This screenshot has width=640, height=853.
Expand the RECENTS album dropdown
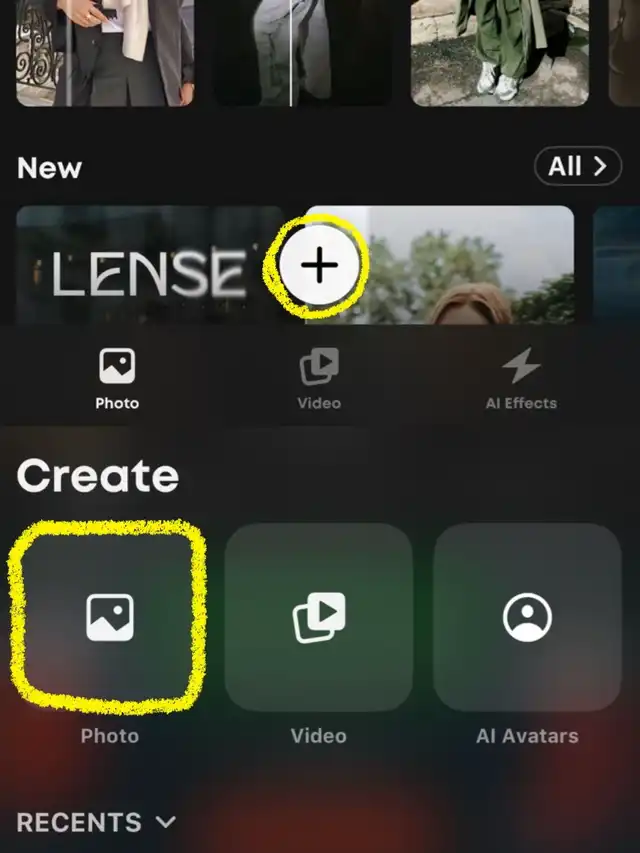click(x=96, y=822)
